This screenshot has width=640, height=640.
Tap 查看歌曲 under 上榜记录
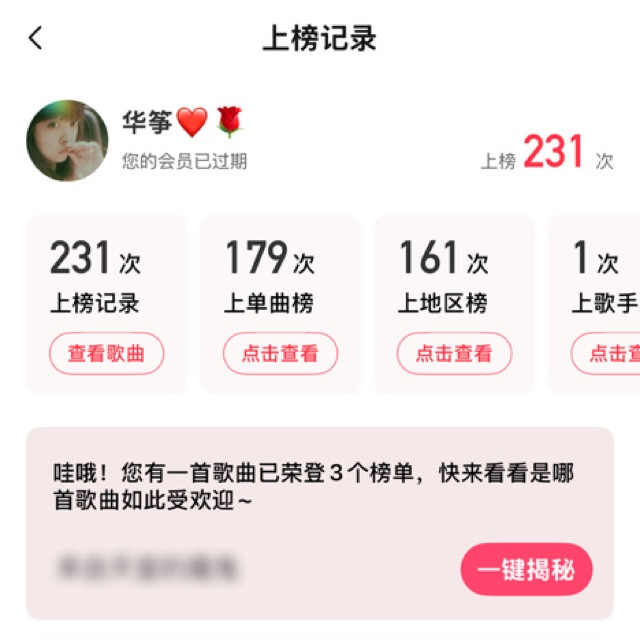106,353
